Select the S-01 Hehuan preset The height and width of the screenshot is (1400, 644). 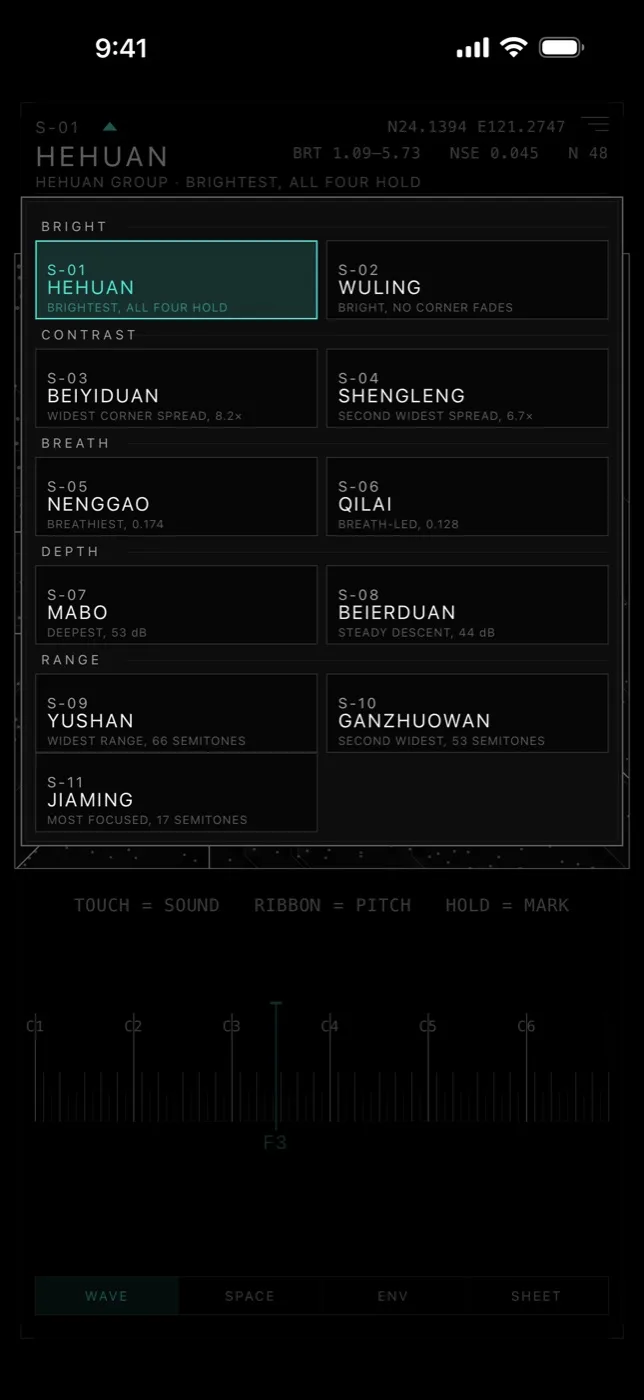(x=176, y=280)
